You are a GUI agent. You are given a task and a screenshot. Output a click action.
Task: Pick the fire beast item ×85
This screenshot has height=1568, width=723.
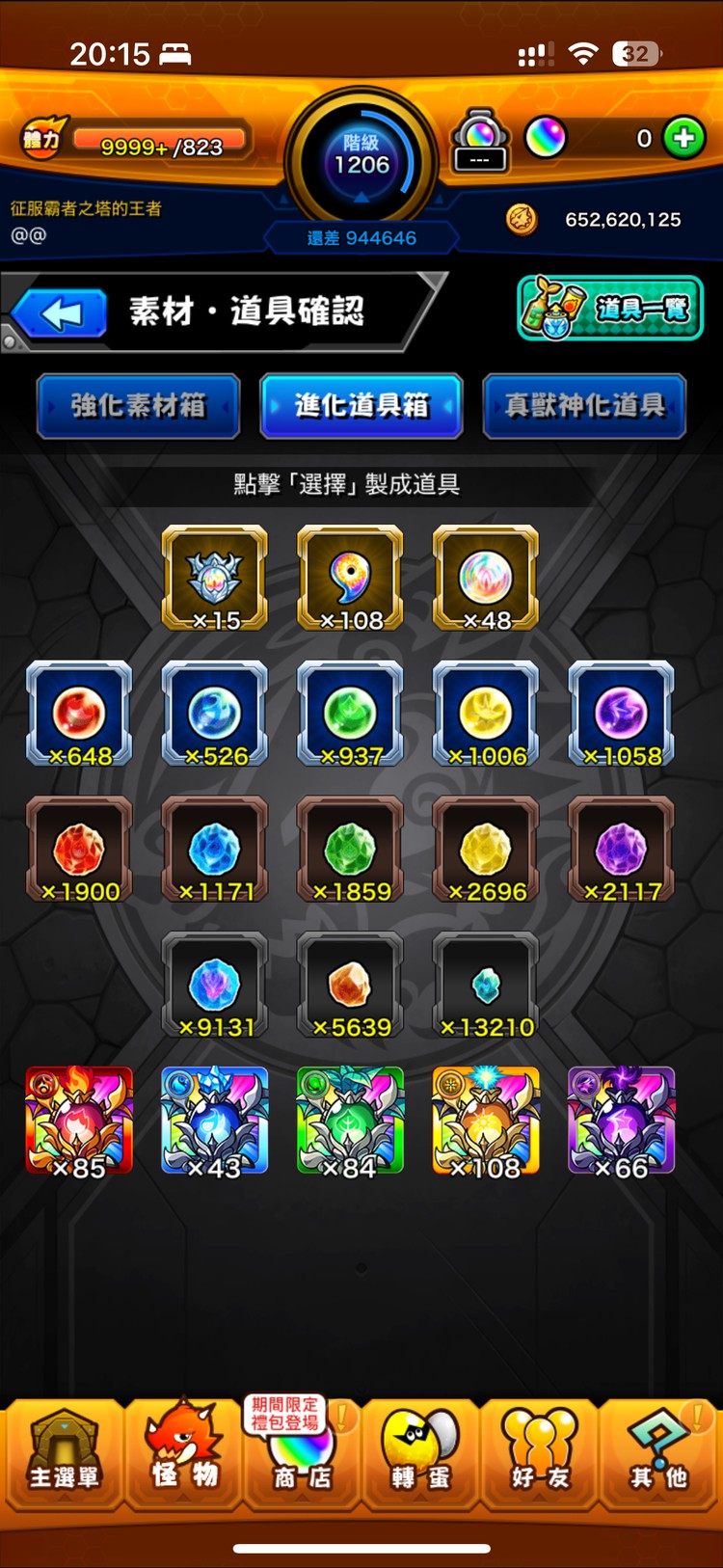point(79,1120)
